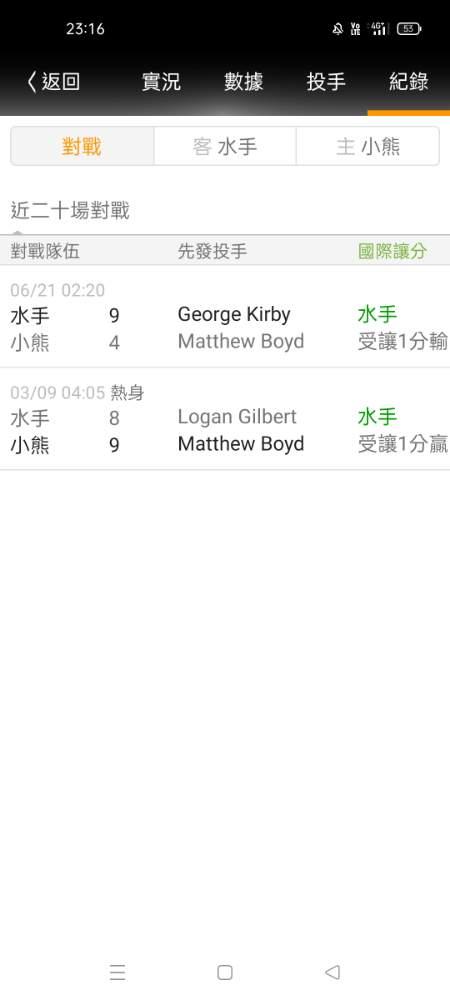Go to the home screen
Screen dimensions: 450x1000
pyautogui.click(x=225, y=972)
